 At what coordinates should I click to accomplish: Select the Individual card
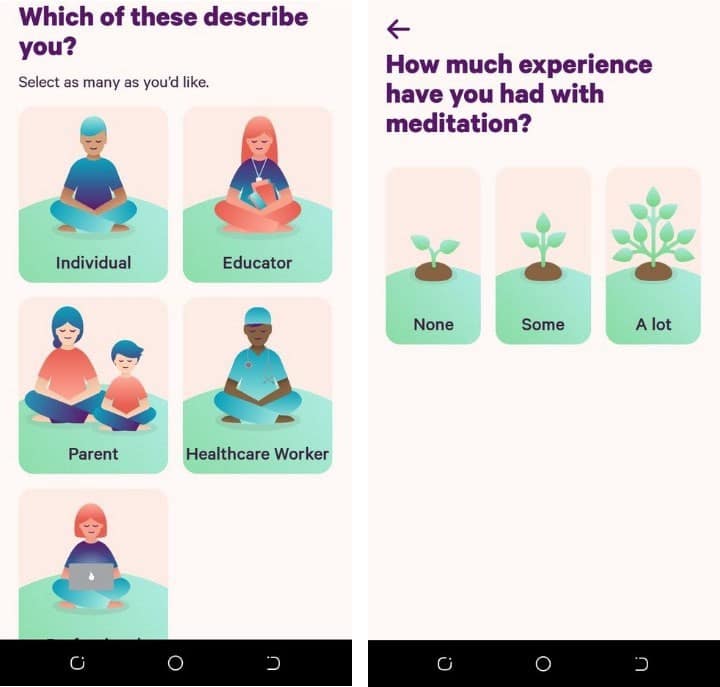coord(93,195)
